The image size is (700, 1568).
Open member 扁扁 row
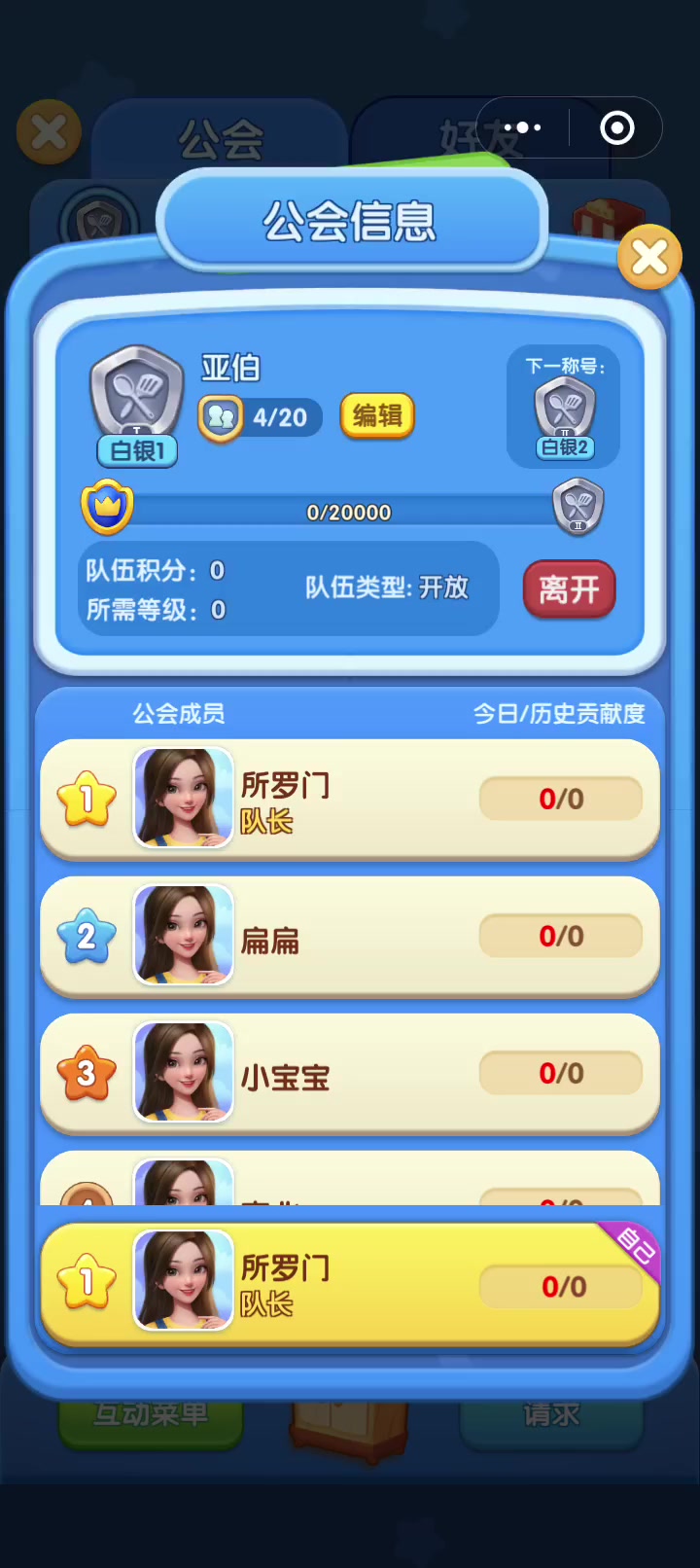click(350, 937)
